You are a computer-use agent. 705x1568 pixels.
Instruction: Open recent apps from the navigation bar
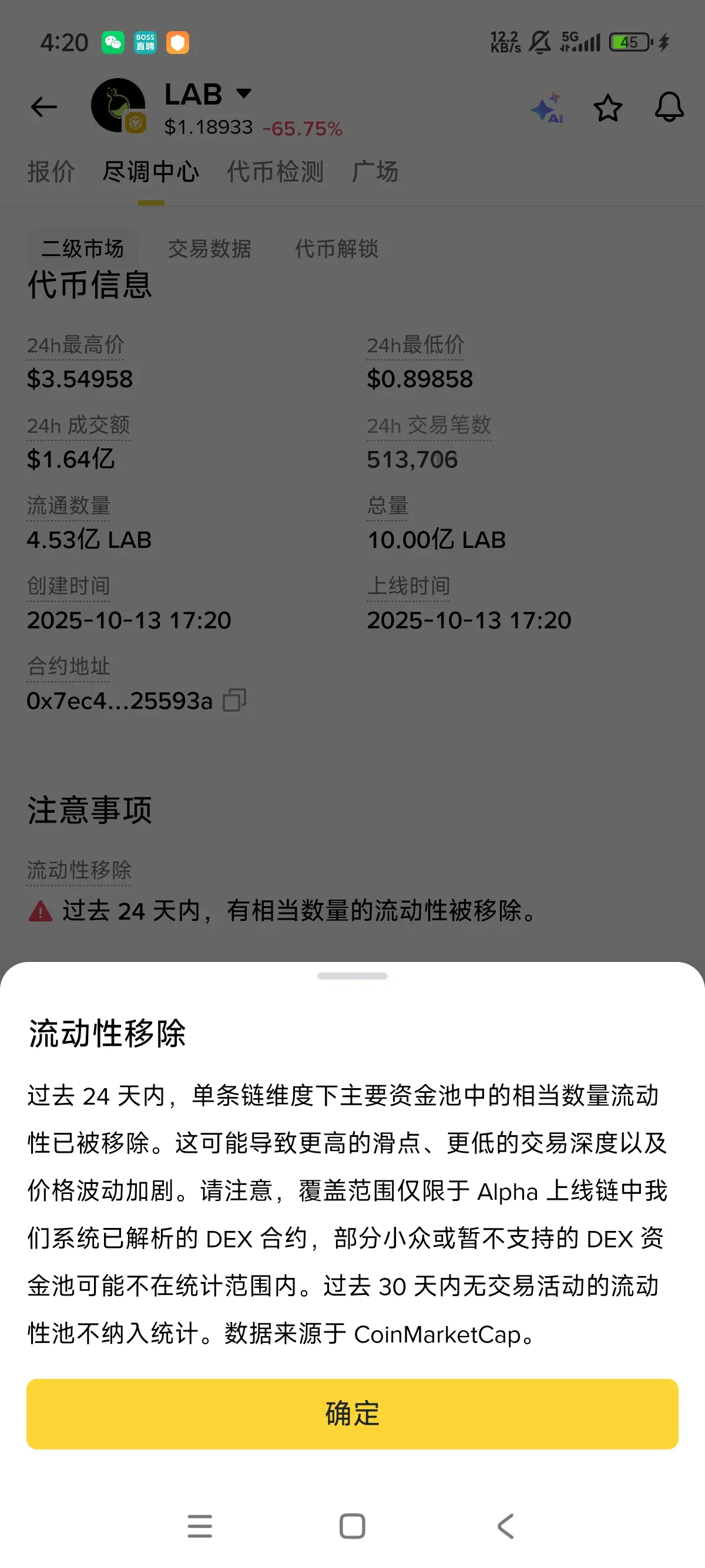(200, 1526)
